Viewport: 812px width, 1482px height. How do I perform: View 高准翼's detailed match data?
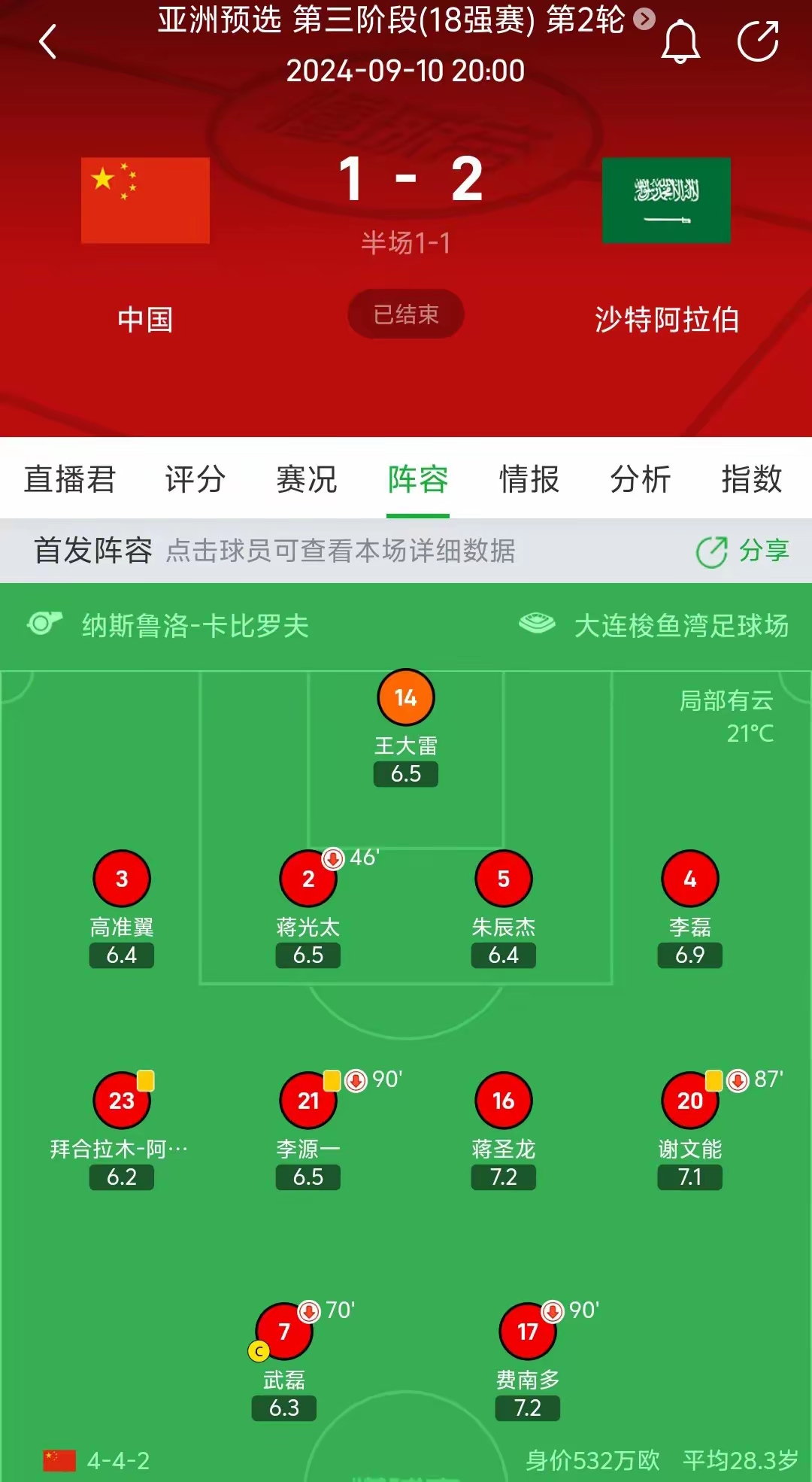(122, 879)
